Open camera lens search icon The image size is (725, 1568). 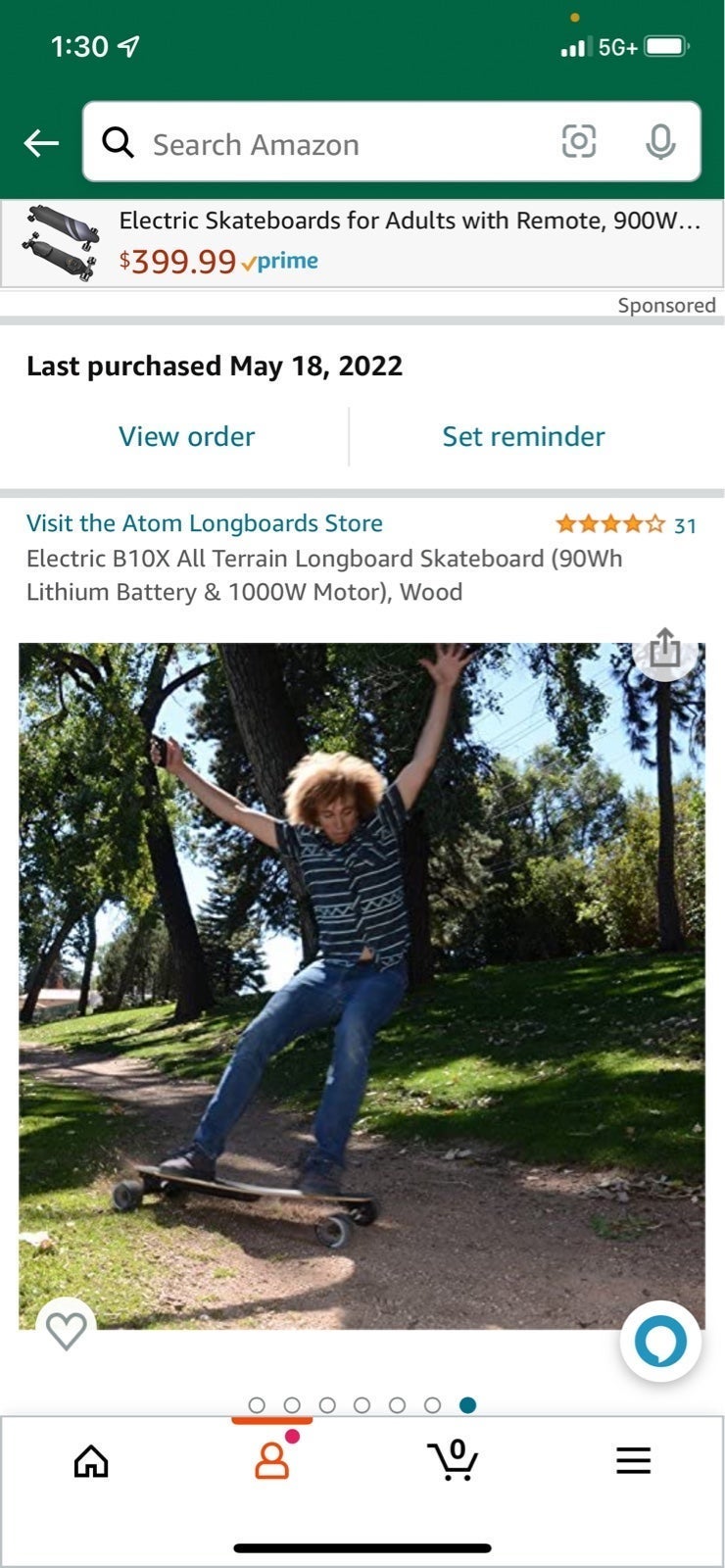[578, 142]
